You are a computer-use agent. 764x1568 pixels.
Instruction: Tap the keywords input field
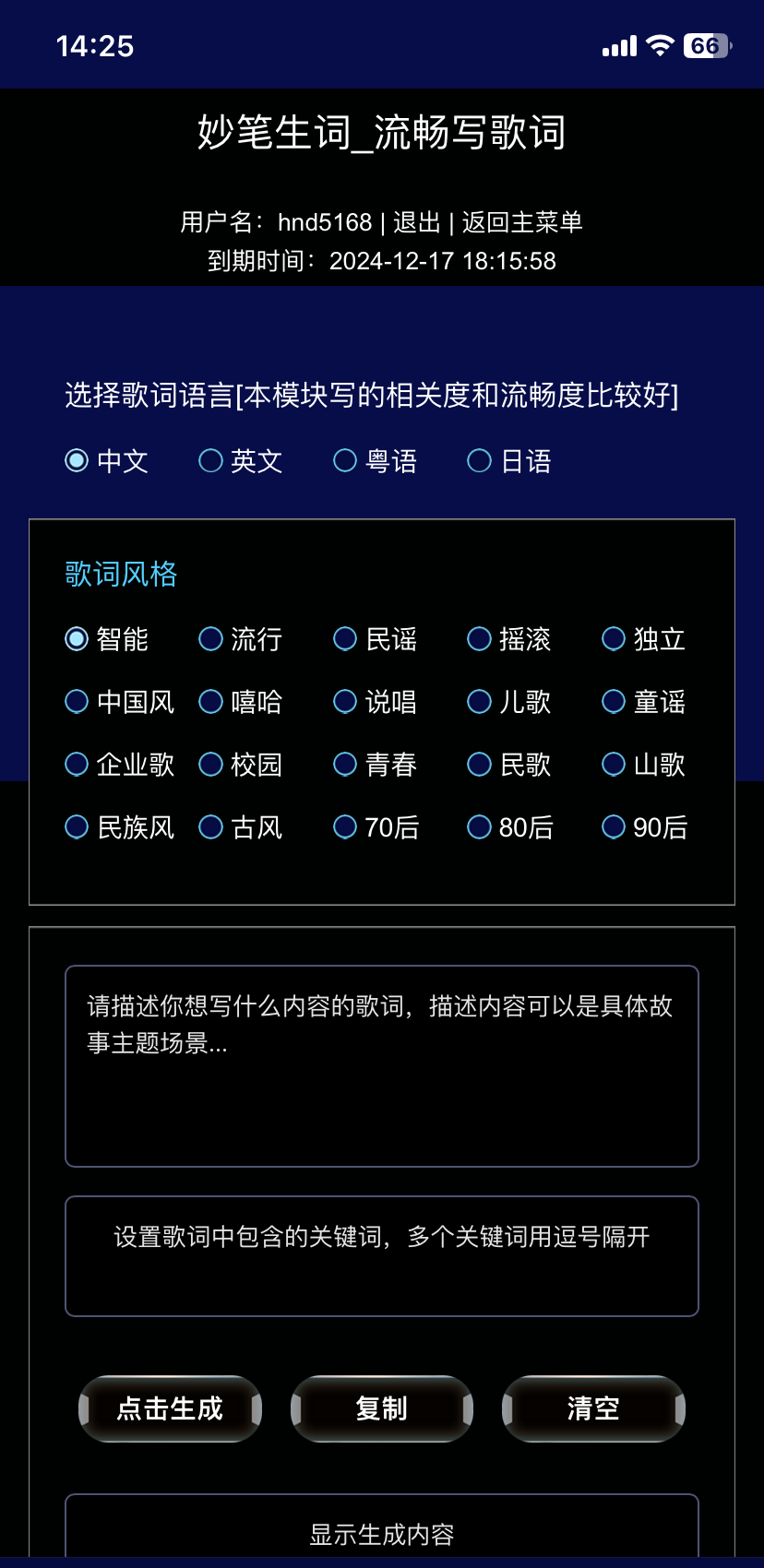[382, 1256]
